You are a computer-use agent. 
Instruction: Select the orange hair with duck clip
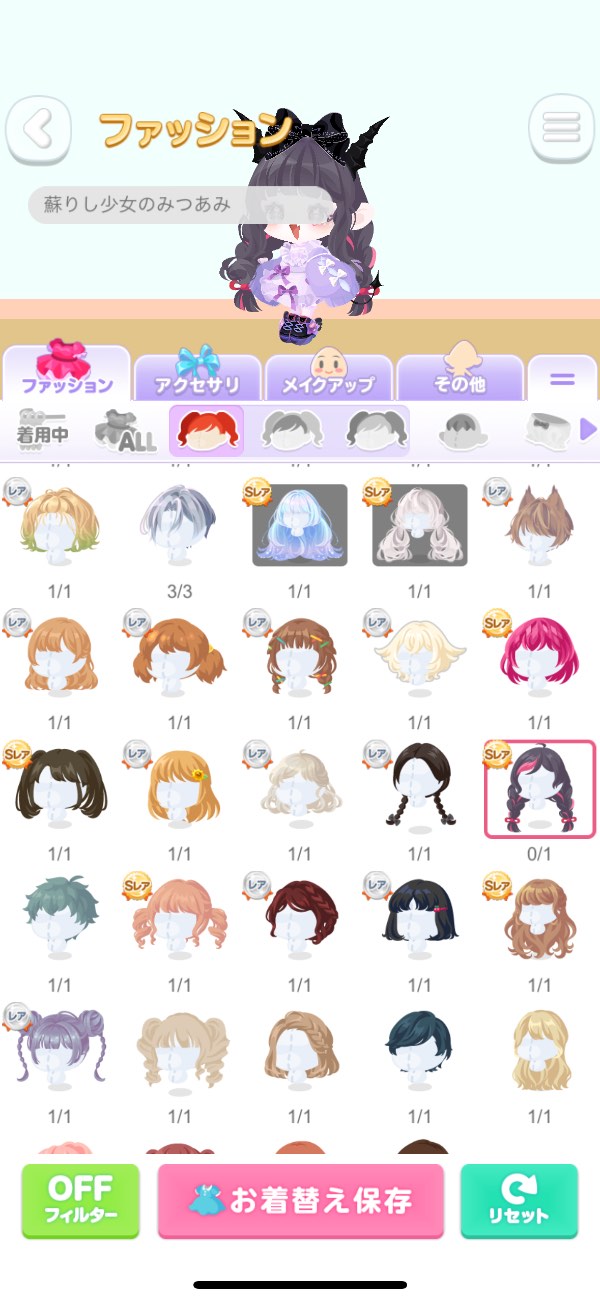(x=179, y=787)
